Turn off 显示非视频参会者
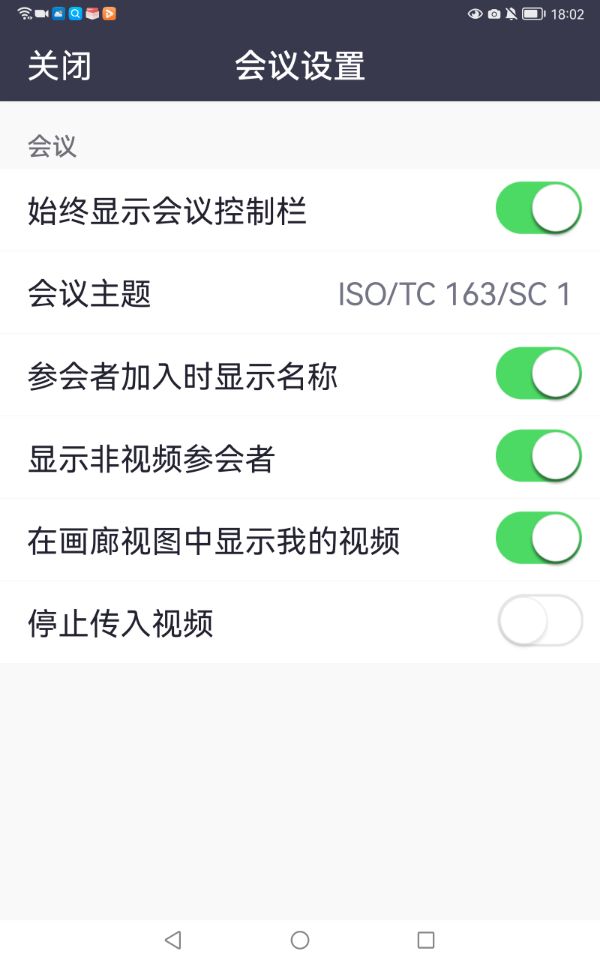Screen dimensions: 600x960 click(539, 456)
